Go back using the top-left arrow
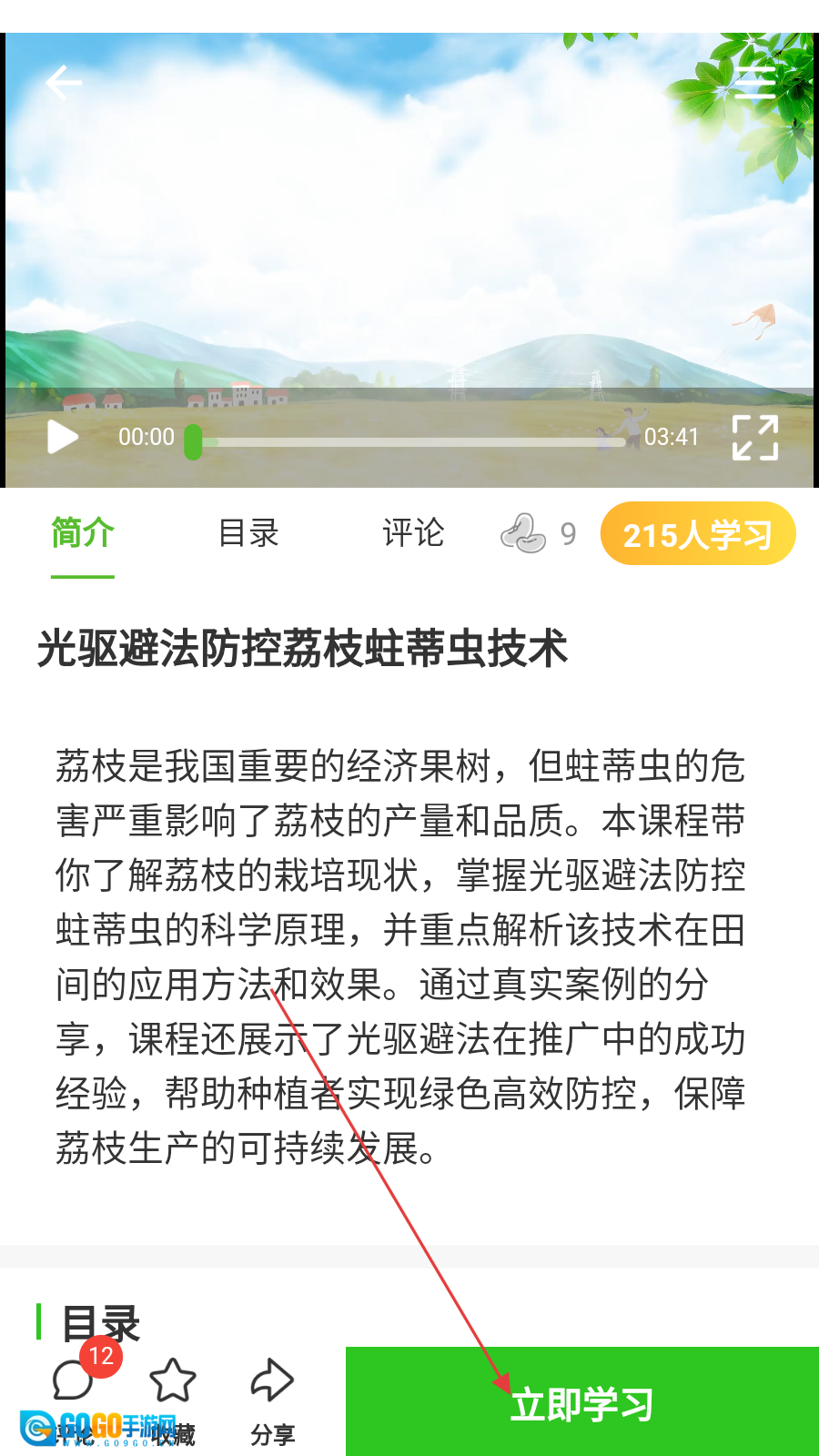The image size is (819, 1456). point(64,83)
